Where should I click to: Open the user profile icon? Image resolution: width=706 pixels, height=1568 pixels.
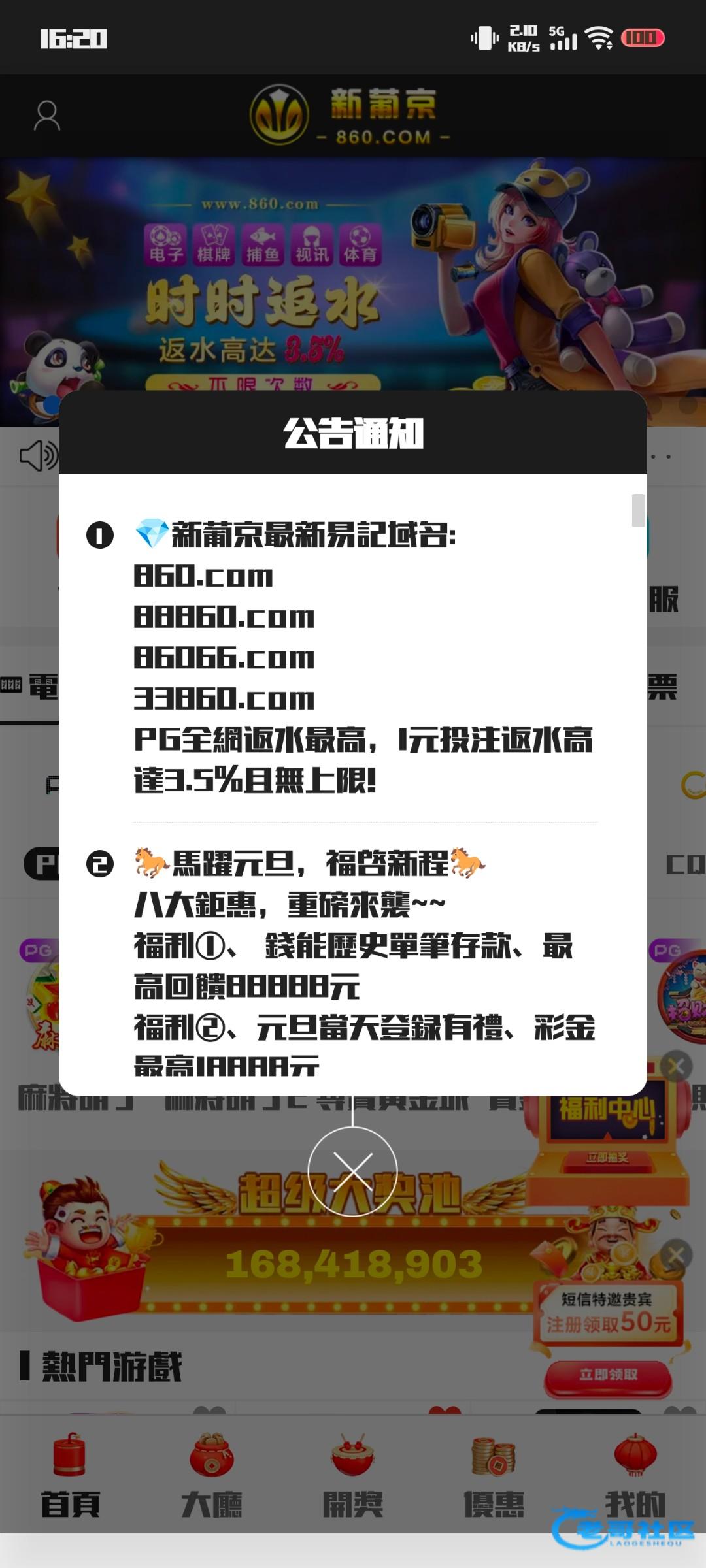(x=47, y=116)
